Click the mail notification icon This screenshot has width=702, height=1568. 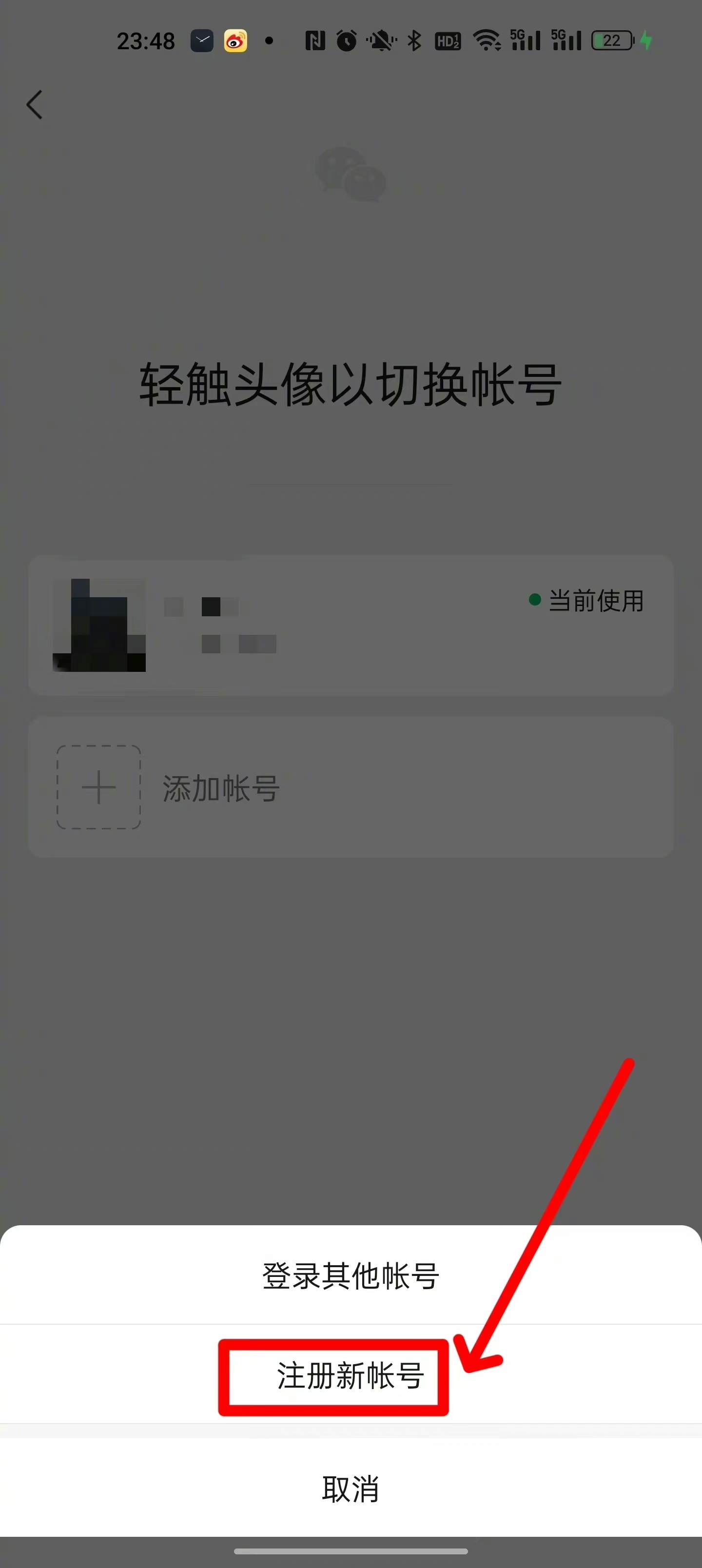201,40
